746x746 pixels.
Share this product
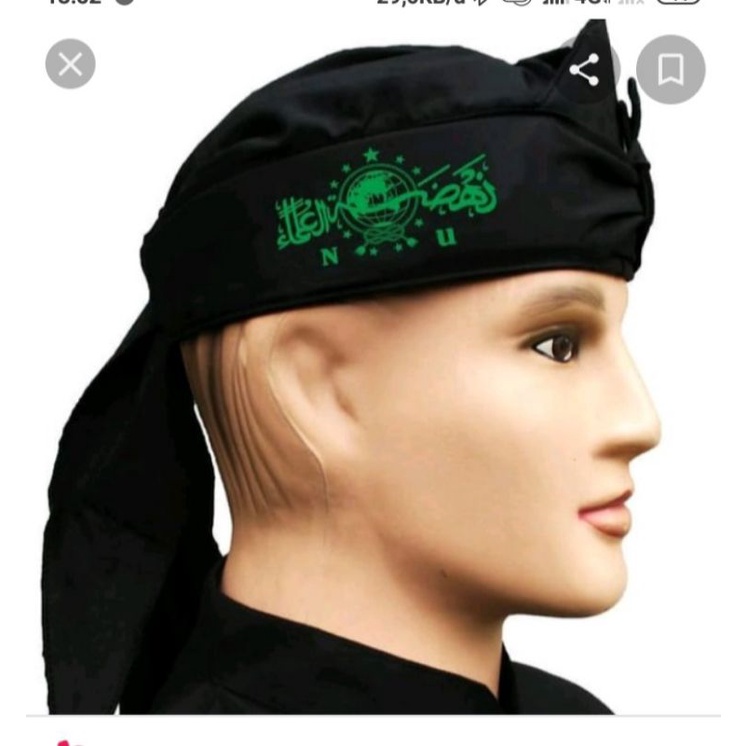(584, 69)
